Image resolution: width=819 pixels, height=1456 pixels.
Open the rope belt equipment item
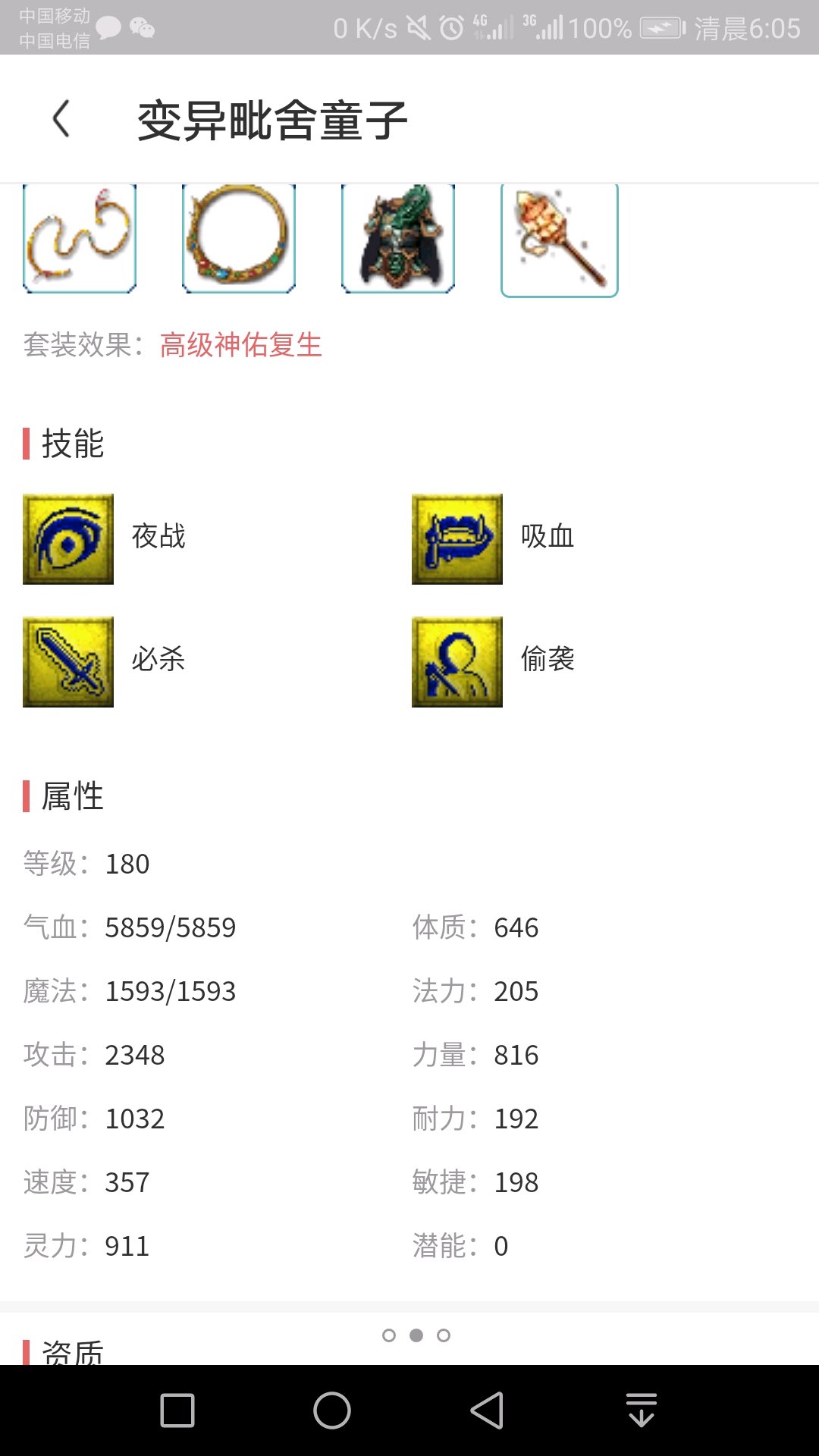click(x=80, y=238)
